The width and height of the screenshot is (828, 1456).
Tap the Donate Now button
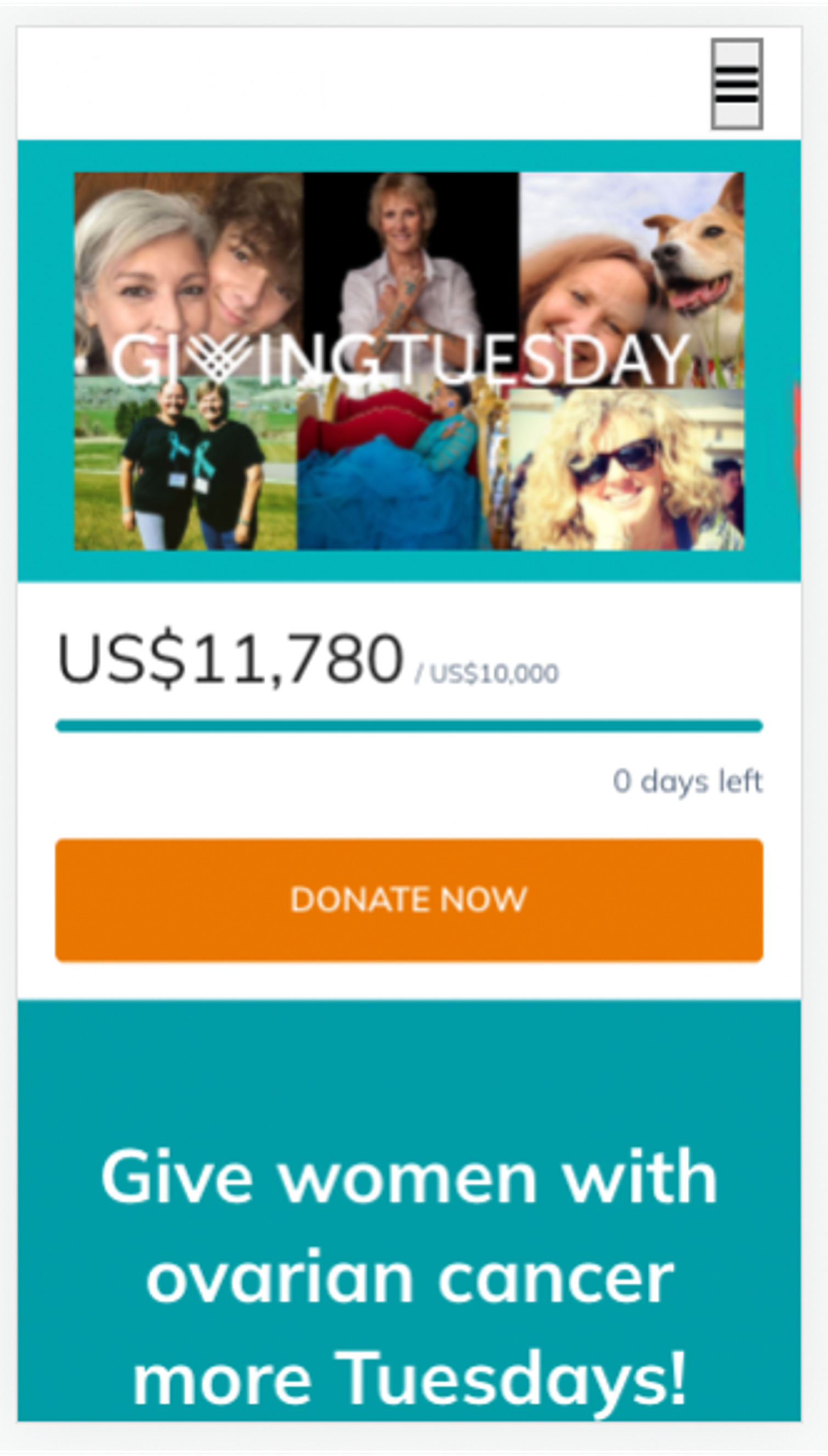(409, 900)
